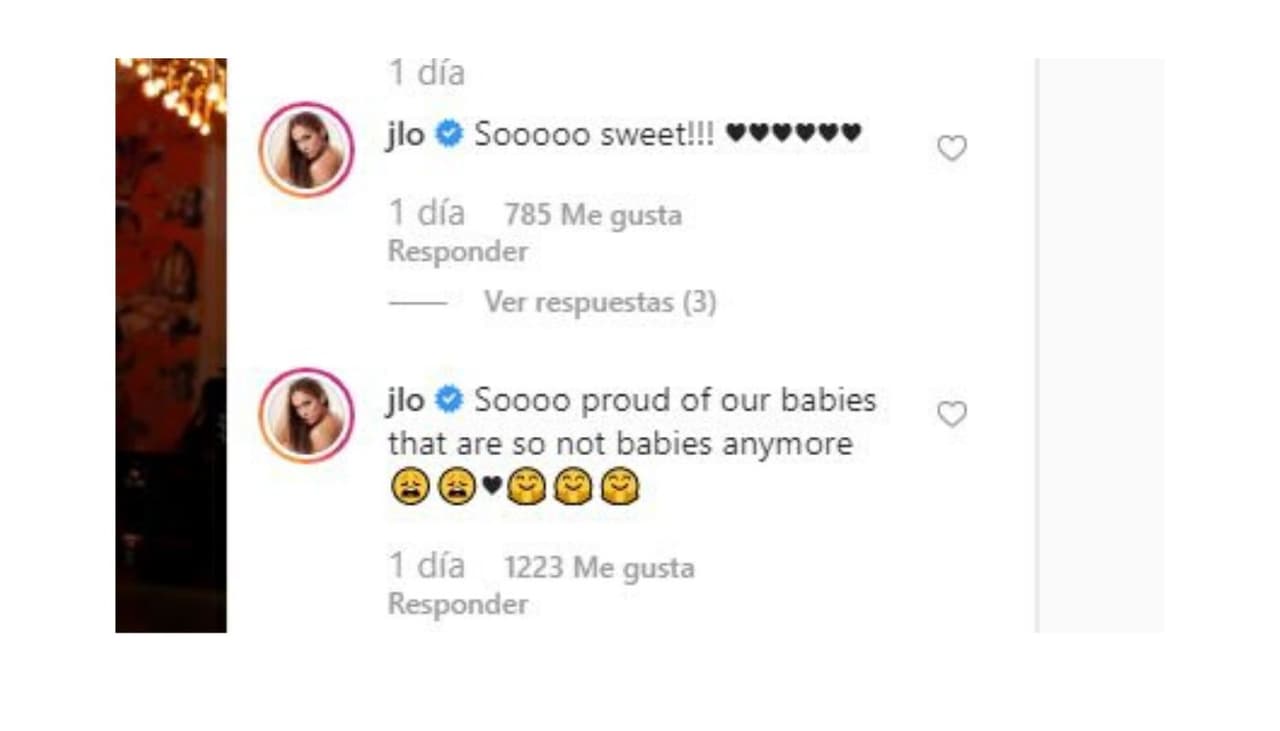Open jlo's avatar beside "Soooo proud" comment
1280x731 pixels.
(x=307, y=414)
